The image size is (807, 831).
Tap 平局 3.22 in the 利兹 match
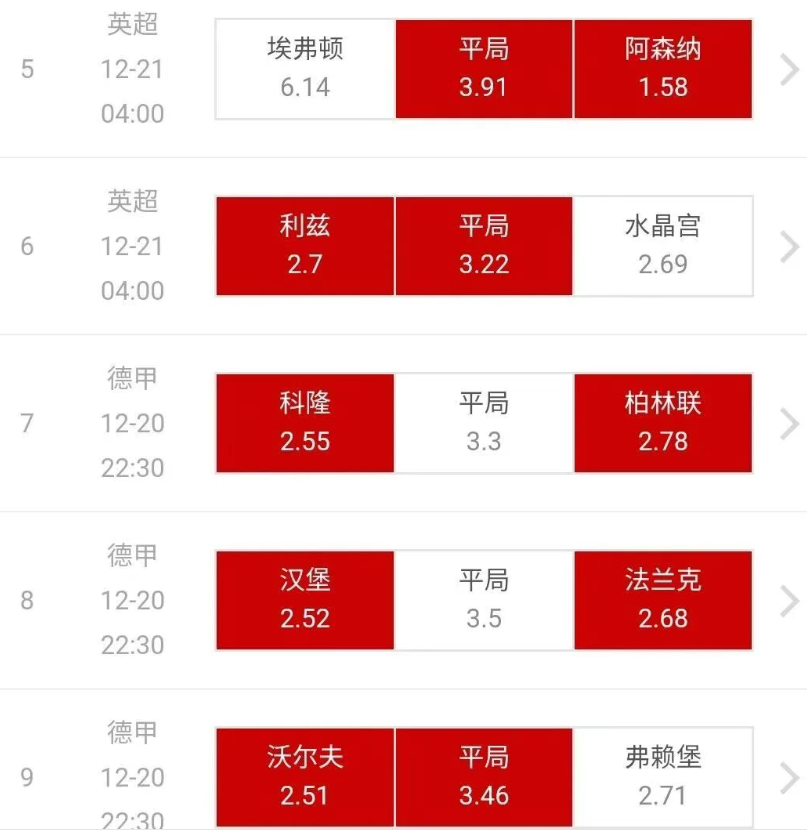click(x=484, y=246)
